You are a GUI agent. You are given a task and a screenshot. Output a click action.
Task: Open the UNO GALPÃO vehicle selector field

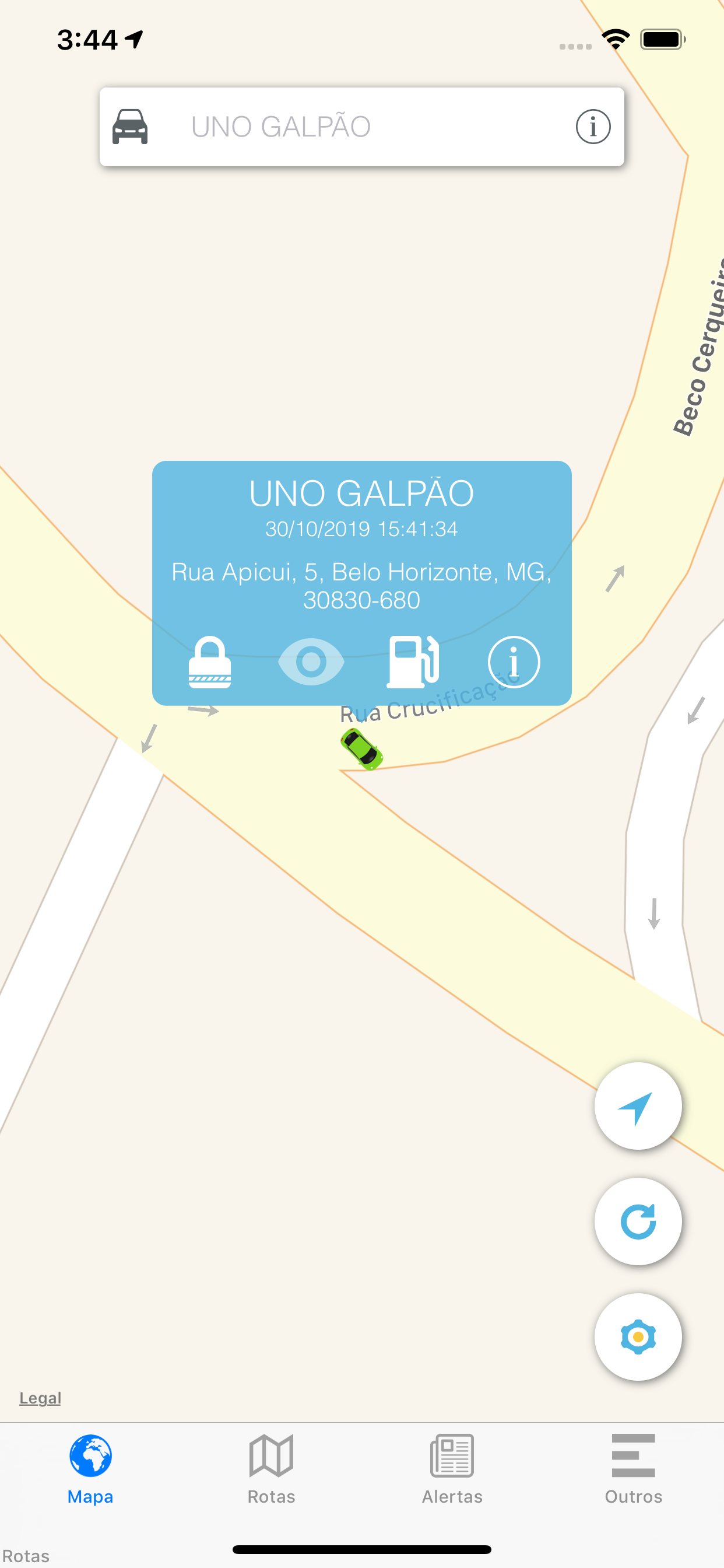click(x=361, y=127)
